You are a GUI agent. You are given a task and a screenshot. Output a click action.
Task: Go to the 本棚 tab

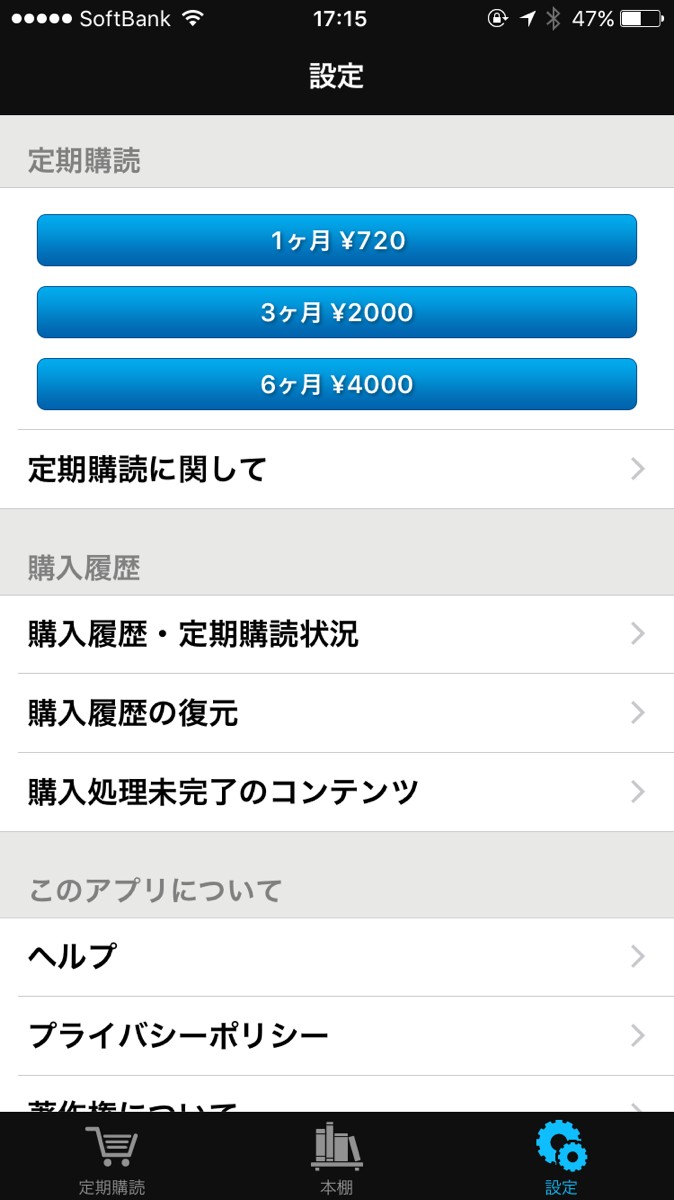(337, 1158)
